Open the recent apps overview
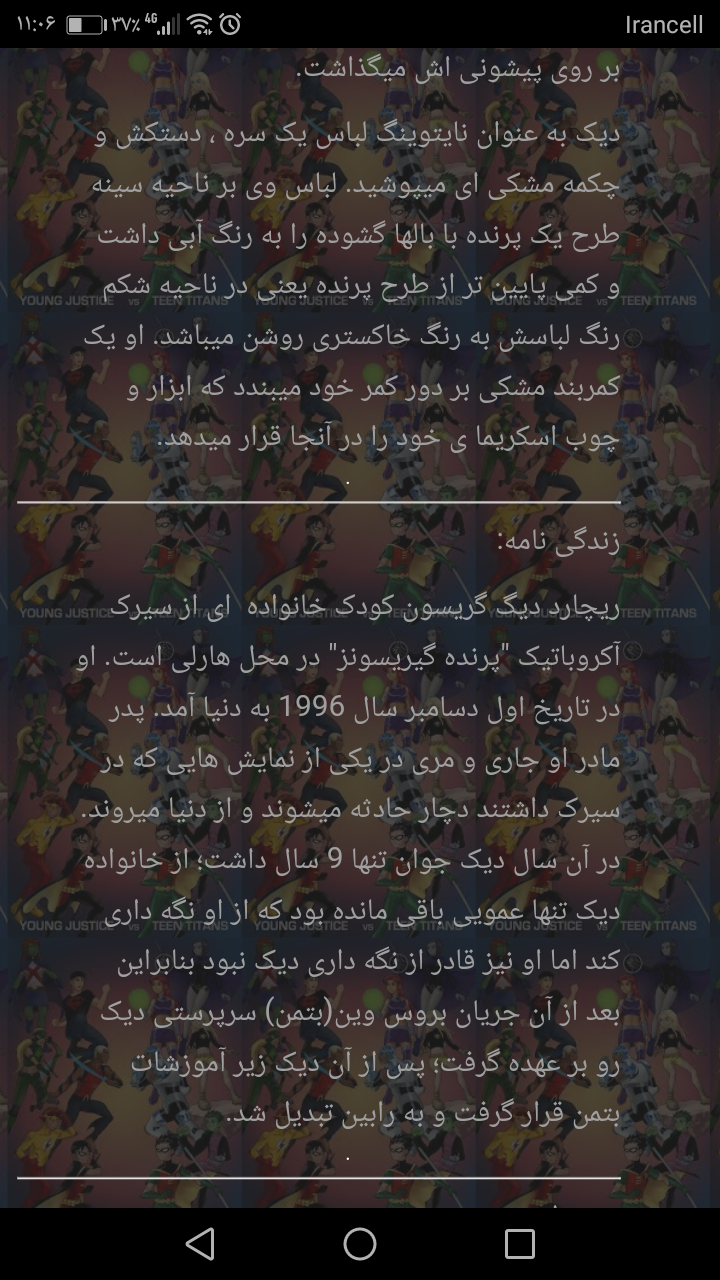Screen dimensions: 720x1280 [x=519, y=1243]
